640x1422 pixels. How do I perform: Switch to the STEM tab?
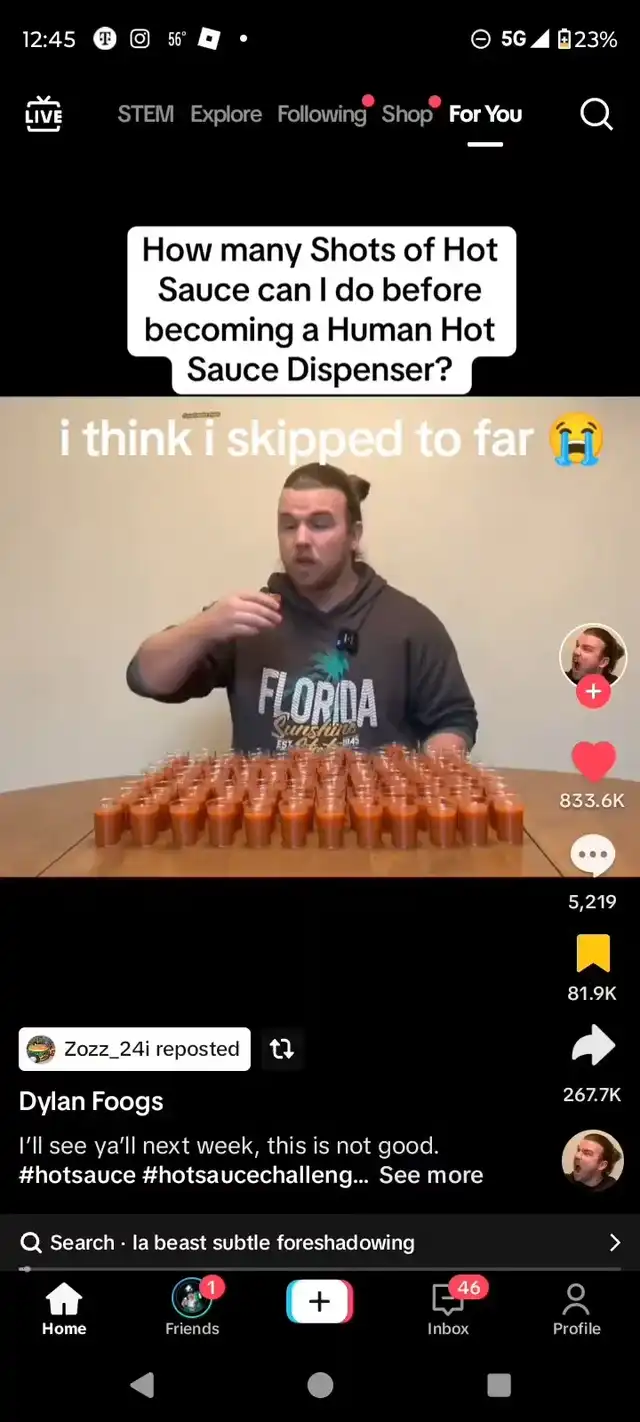coord(145,115)
